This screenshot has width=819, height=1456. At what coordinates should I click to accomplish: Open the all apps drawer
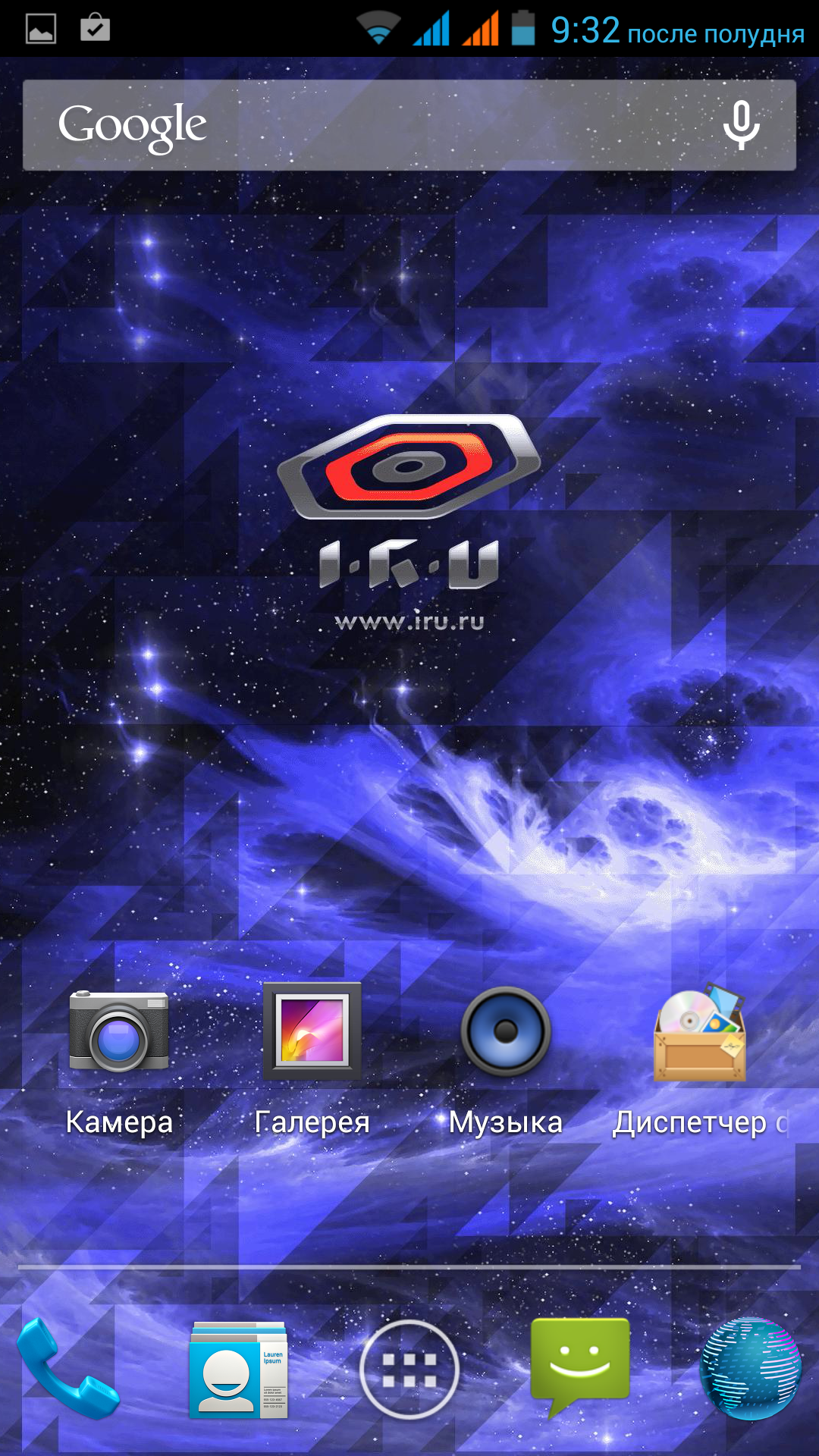coord(409,1370)
